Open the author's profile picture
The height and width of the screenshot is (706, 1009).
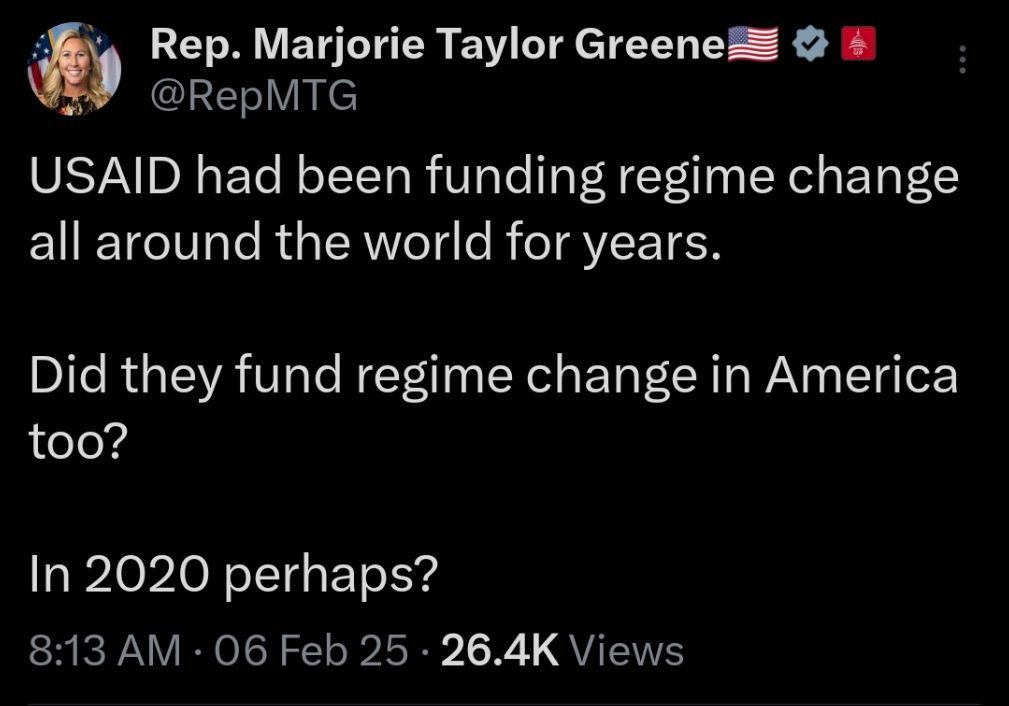click(x=73, y=68)
